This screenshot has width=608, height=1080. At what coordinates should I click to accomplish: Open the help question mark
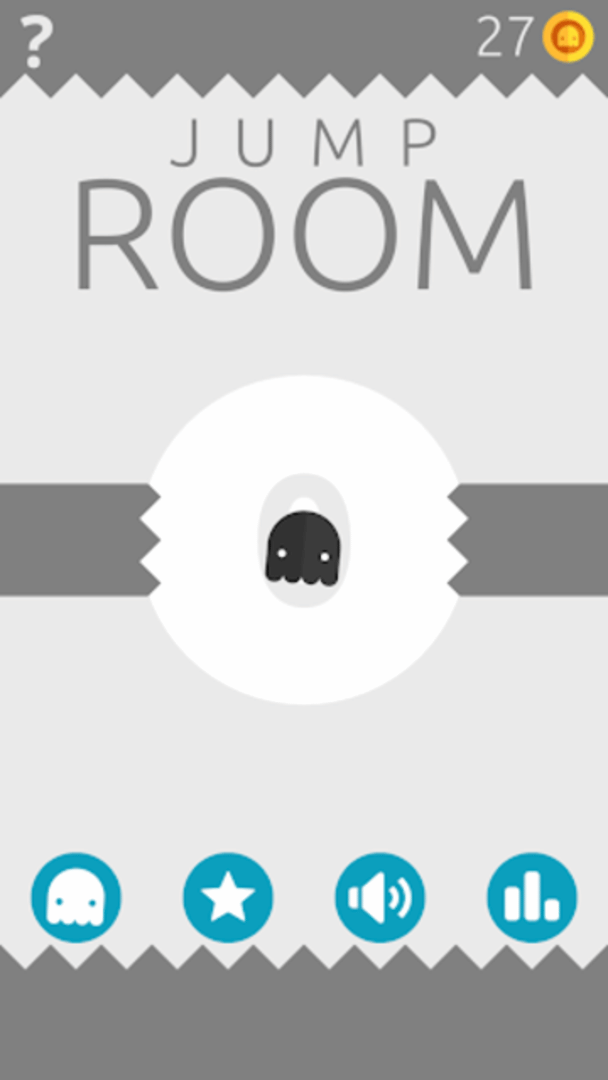click(36, 42)
